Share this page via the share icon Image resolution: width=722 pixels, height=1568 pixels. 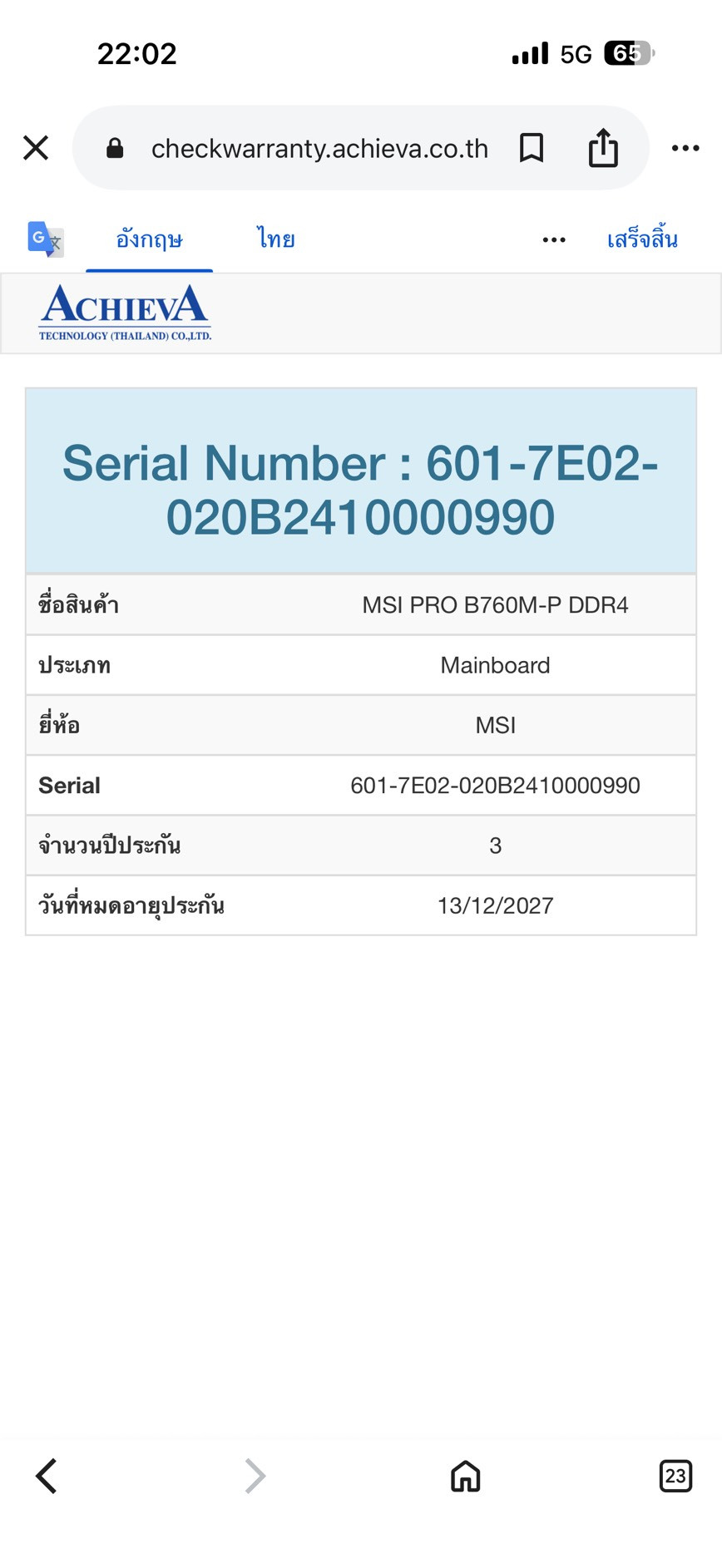603,148
